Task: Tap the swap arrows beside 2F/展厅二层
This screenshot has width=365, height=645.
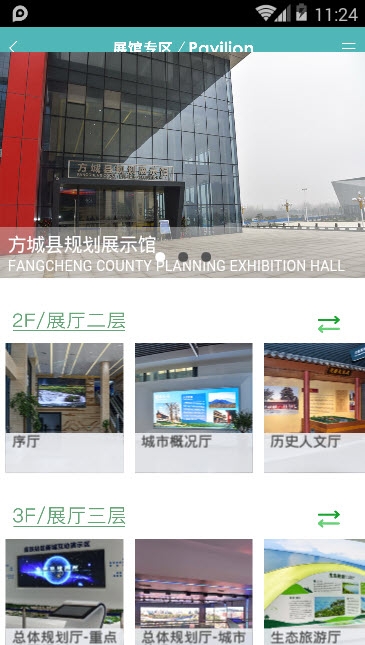Action: (x=329, y=324)
